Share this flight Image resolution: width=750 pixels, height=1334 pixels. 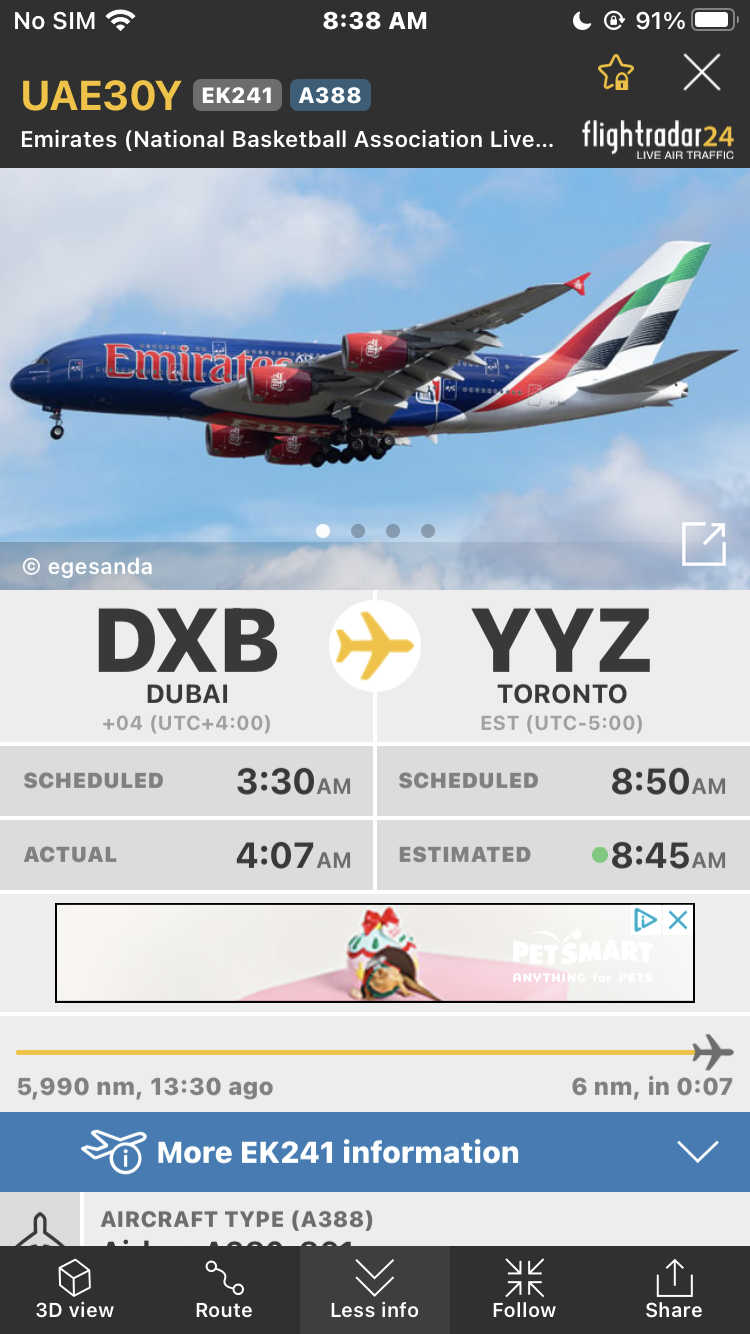673,1290
